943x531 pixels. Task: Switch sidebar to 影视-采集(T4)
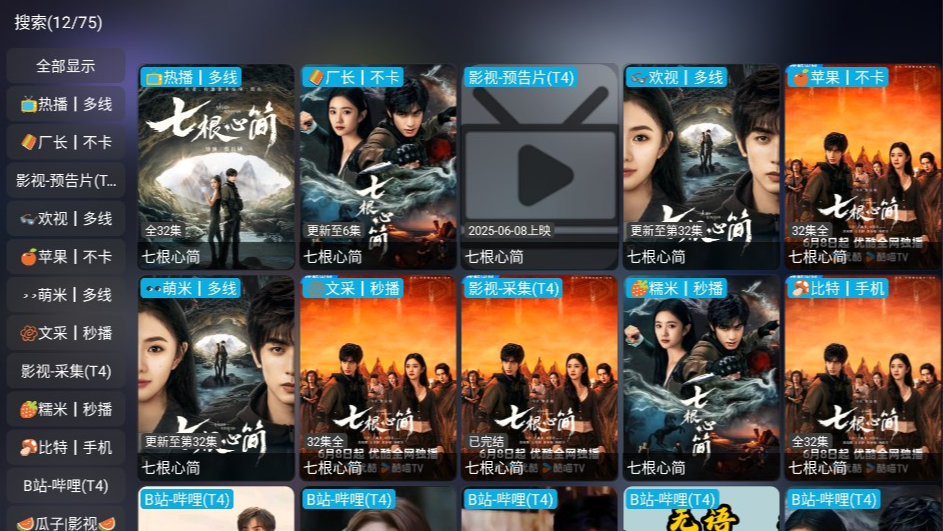(66, 371)
